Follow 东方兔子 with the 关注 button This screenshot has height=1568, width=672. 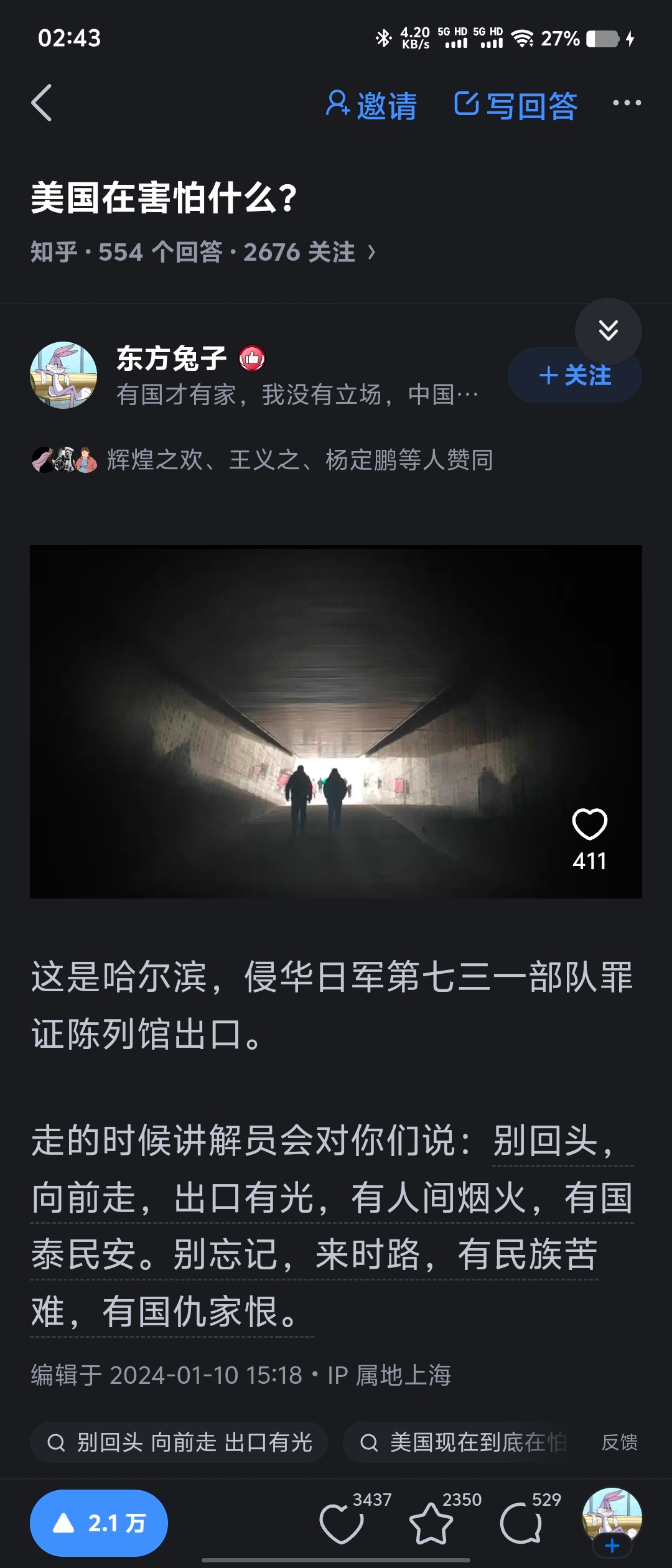tap(574, 375)
